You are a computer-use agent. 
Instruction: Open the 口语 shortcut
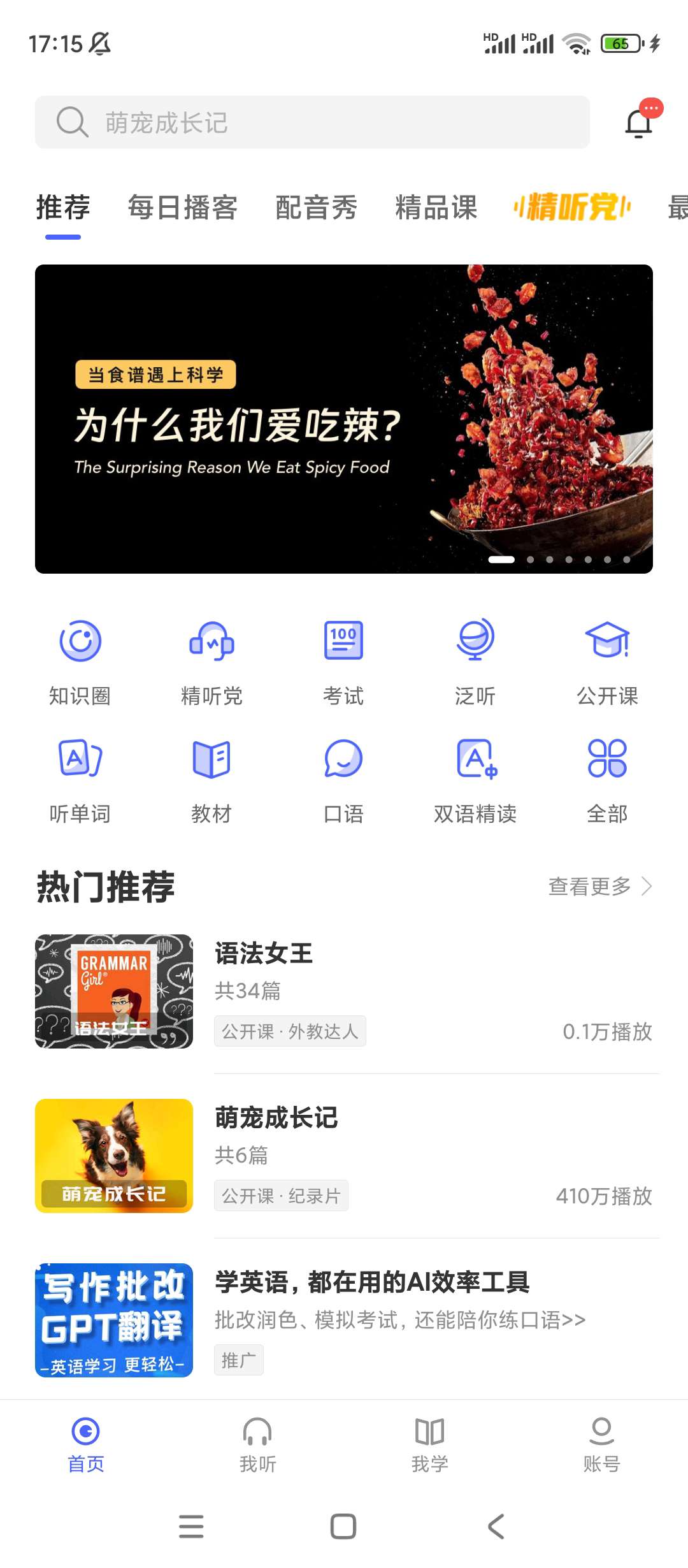(x=343, y=780)
